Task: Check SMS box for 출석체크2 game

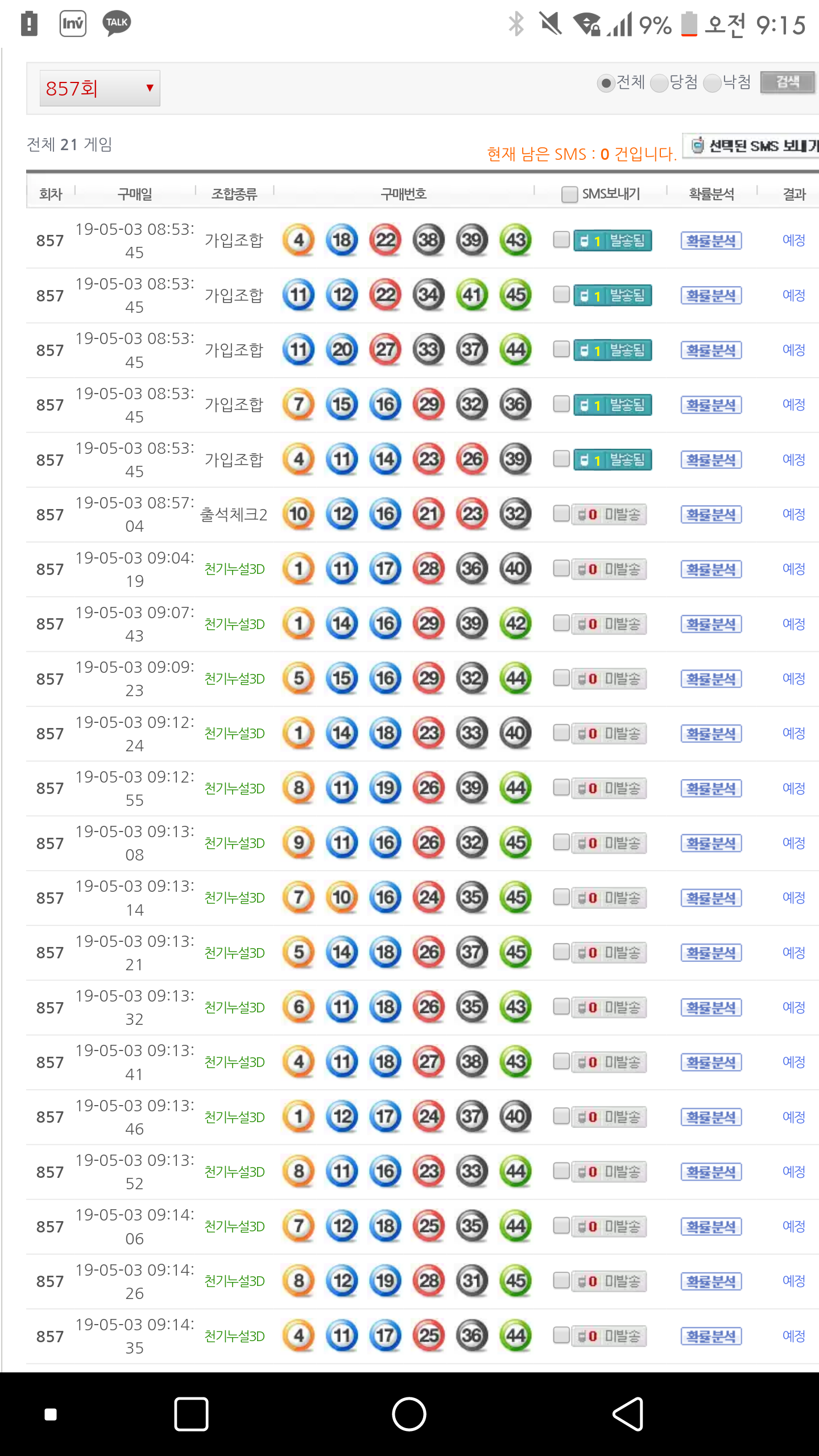Action: [561, 514]
